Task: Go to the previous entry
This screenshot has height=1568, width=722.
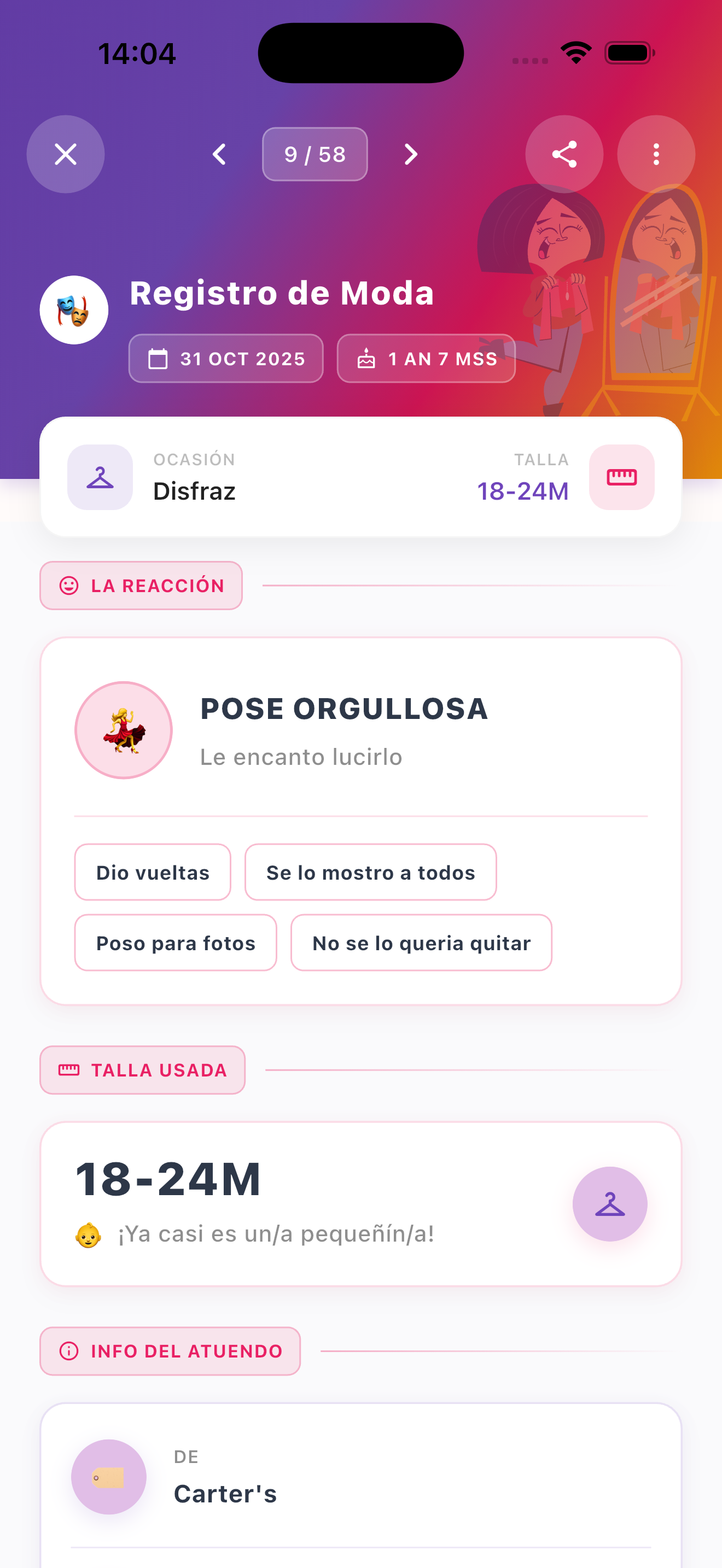Action: 219,154
